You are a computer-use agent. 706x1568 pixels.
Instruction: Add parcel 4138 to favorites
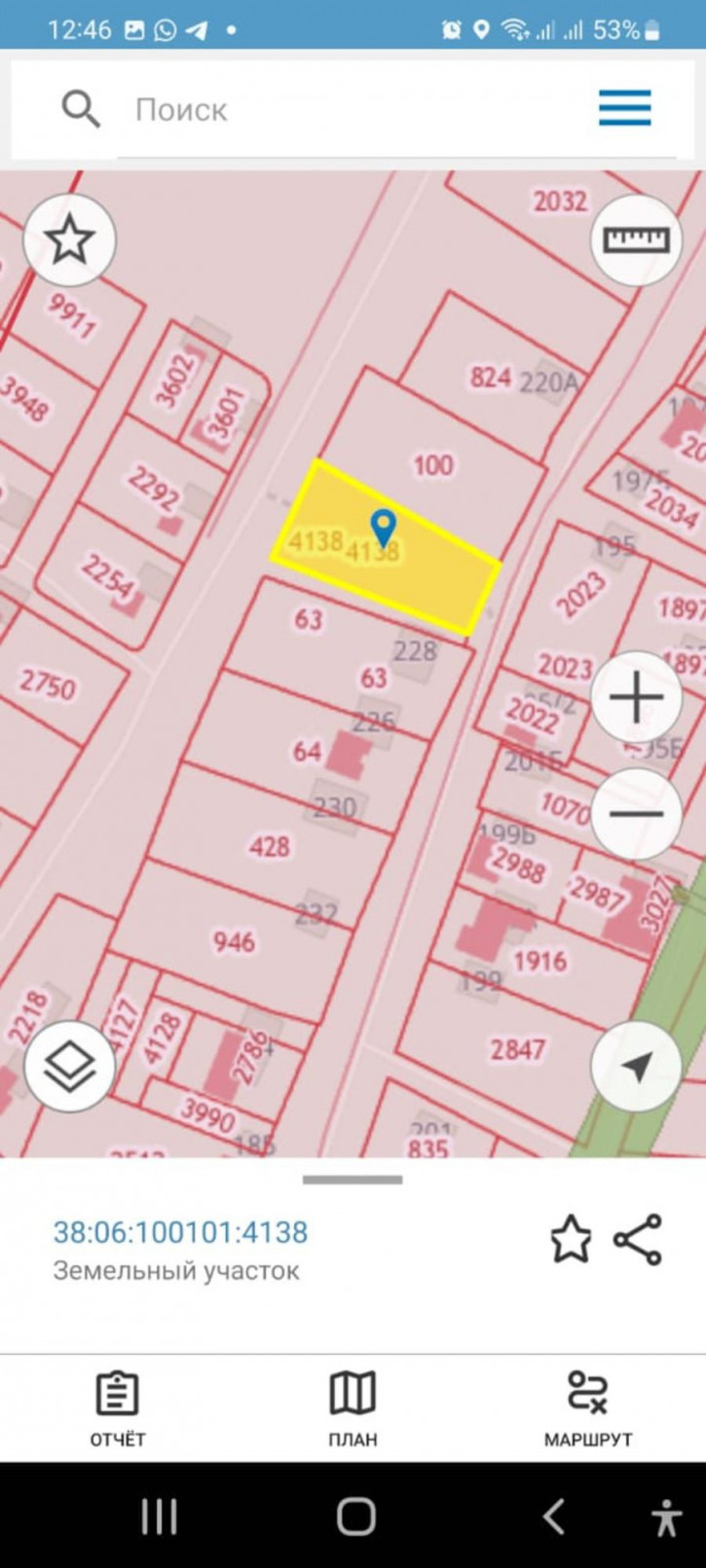pyautogui.click(x=570, y=1240)
